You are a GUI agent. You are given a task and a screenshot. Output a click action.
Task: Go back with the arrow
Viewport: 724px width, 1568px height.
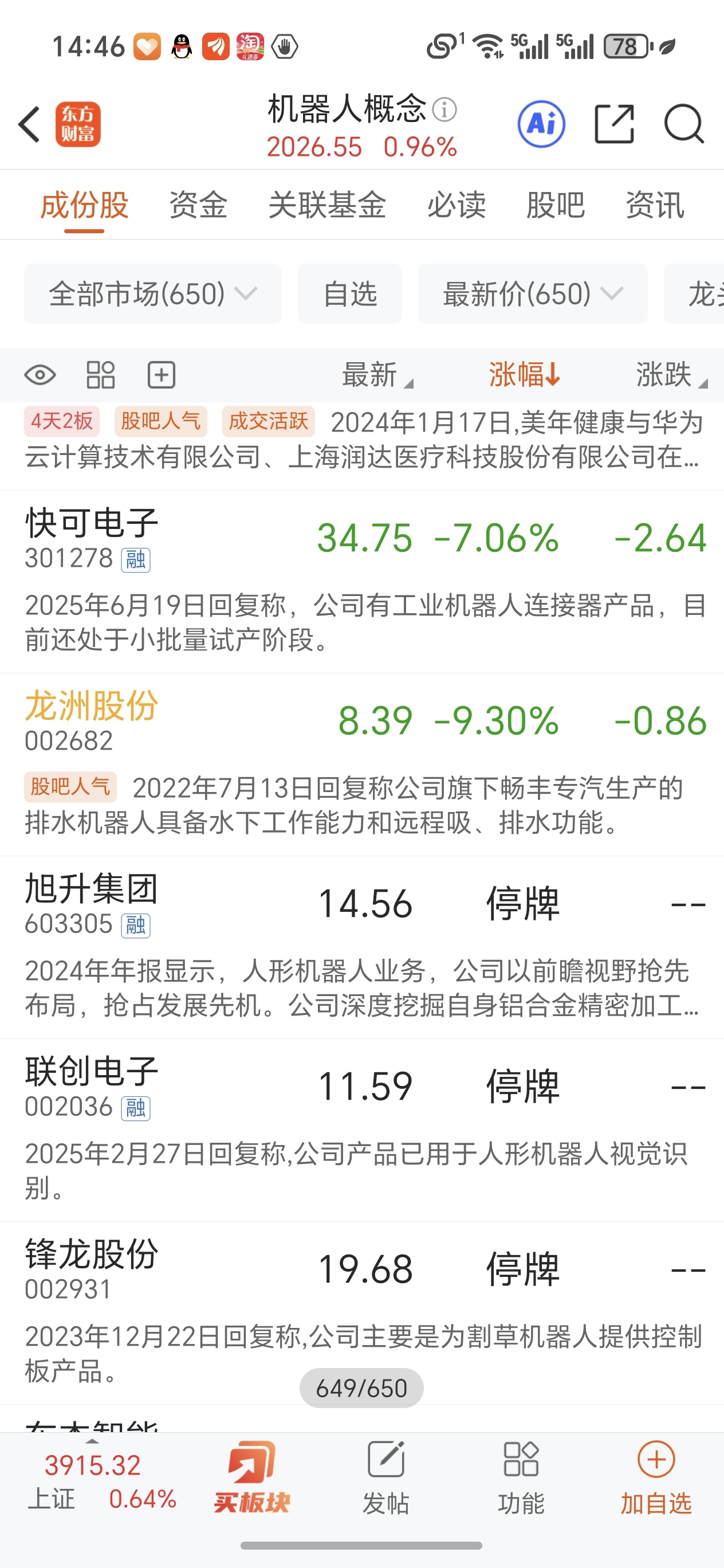click(29, 124)
